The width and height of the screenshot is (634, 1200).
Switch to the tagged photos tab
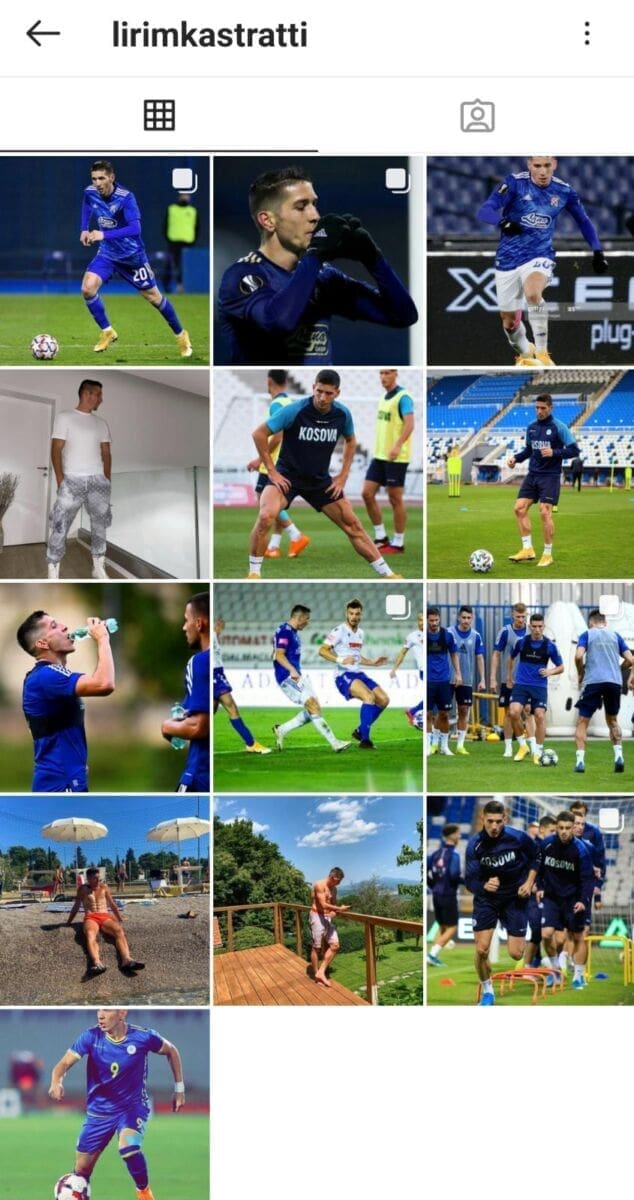(x=477, y=116)
